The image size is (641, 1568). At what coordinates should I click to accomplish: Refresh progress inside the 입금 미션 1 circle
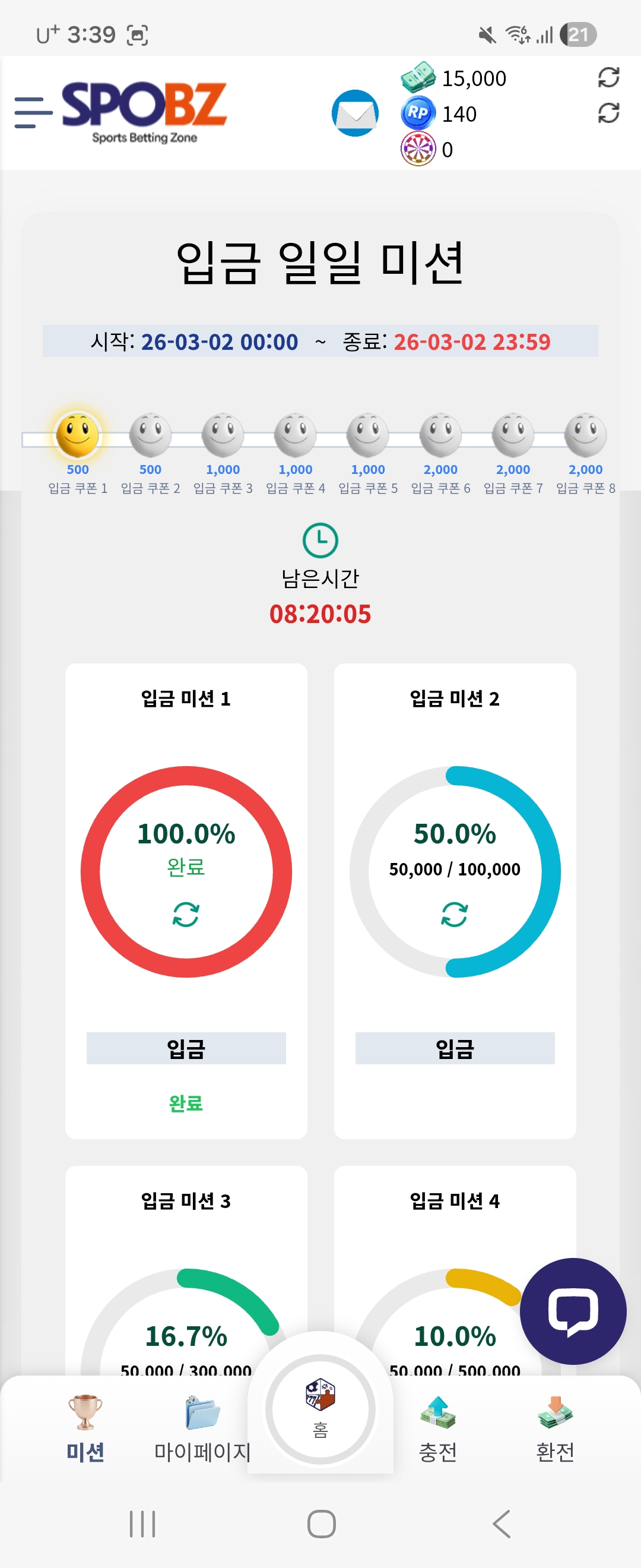click(186, 914)
